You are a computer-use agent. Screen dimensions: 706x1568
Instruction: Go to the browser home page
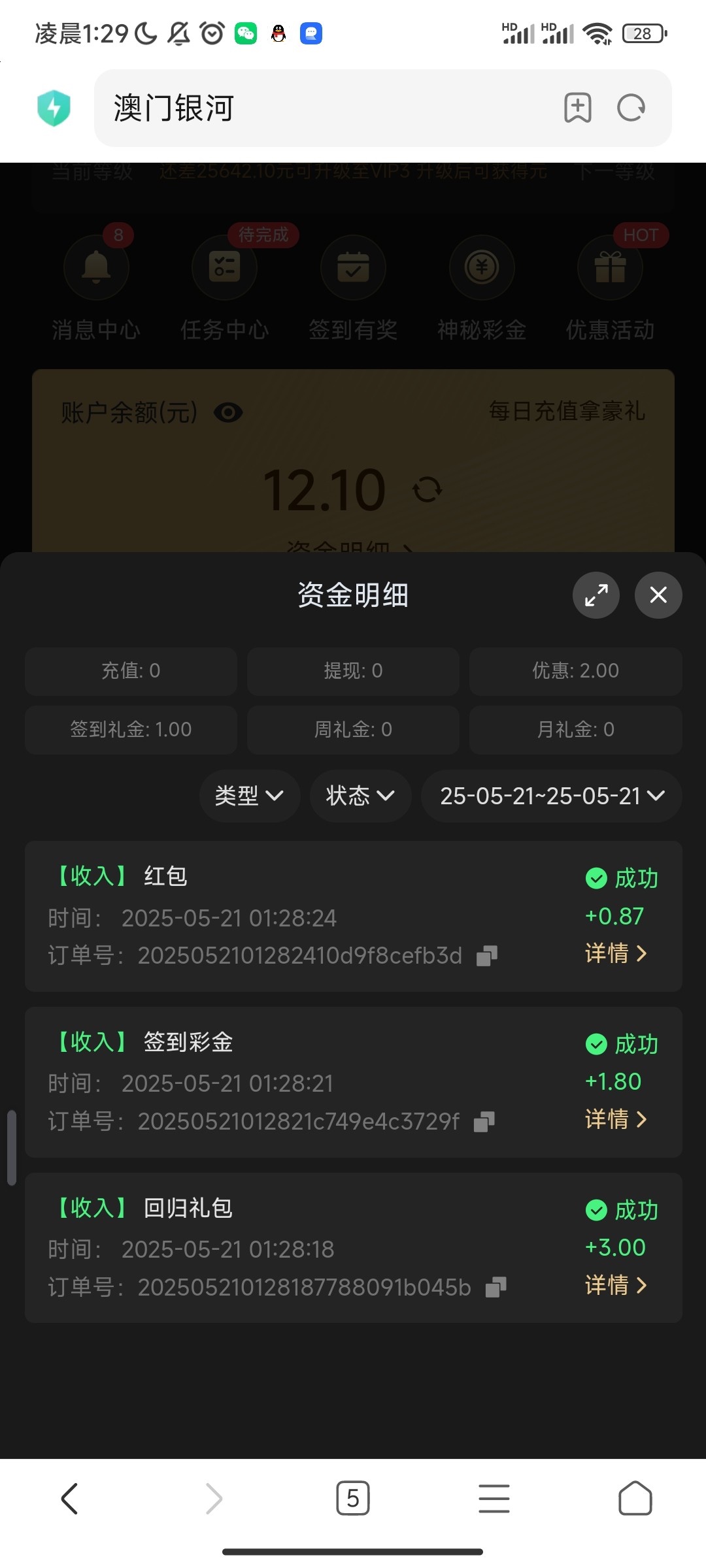coord(635,1498)
